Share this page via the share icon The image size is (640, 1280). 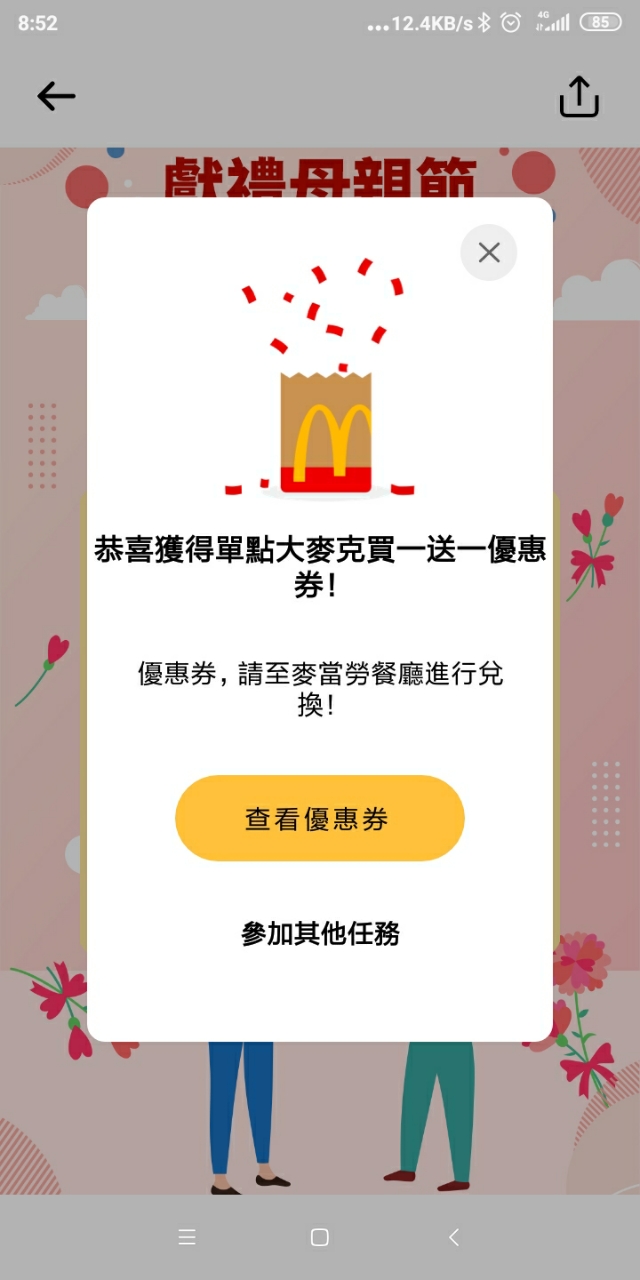pyautogui.click(x=578, y=97)
